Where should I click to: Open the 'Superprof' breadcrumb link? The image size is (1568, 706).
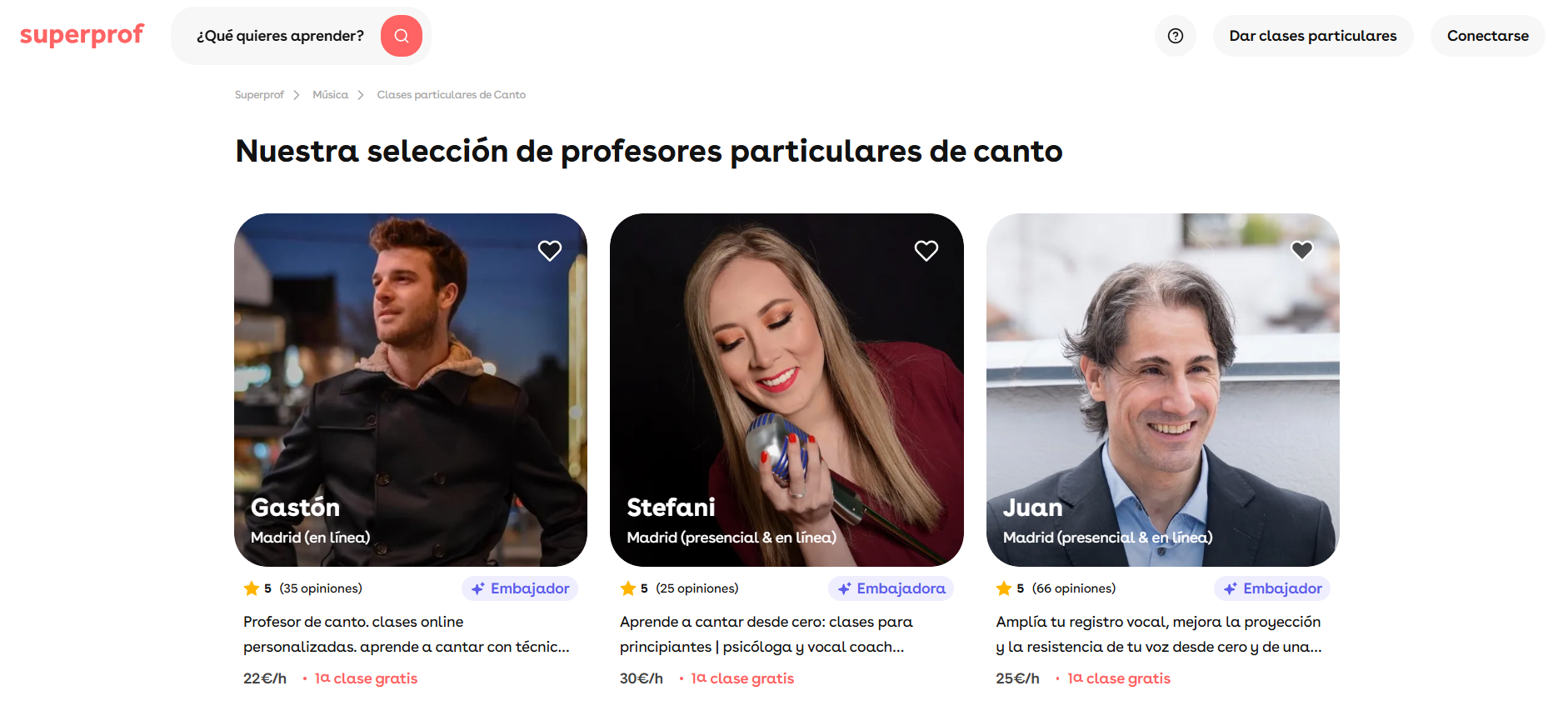pyautogui.click(x=259, y=95)
